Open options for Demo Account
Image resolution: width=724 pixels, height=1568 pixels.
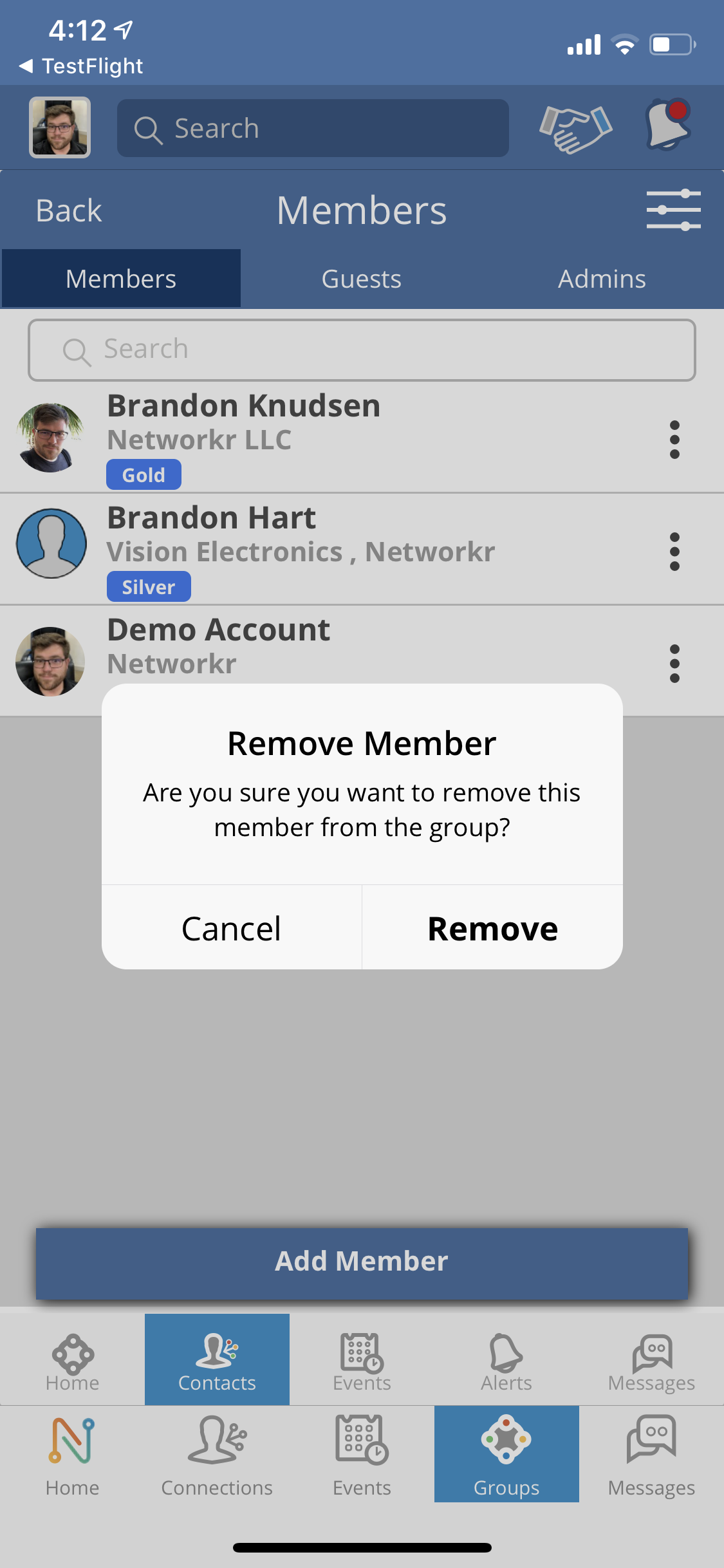point(674,664)
